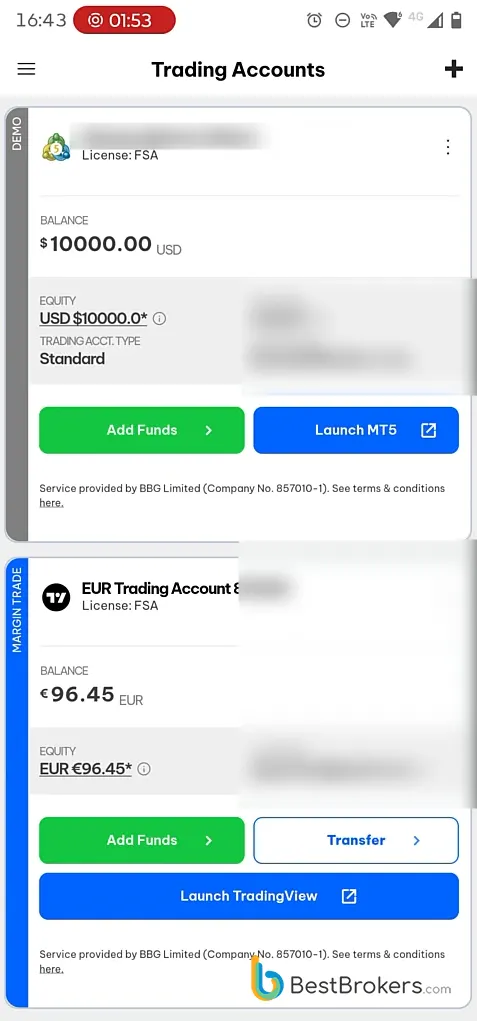Open terms link in the demo account card
Screen dimensions: 477x1021
pyautogui.click(x=51, y=503)
